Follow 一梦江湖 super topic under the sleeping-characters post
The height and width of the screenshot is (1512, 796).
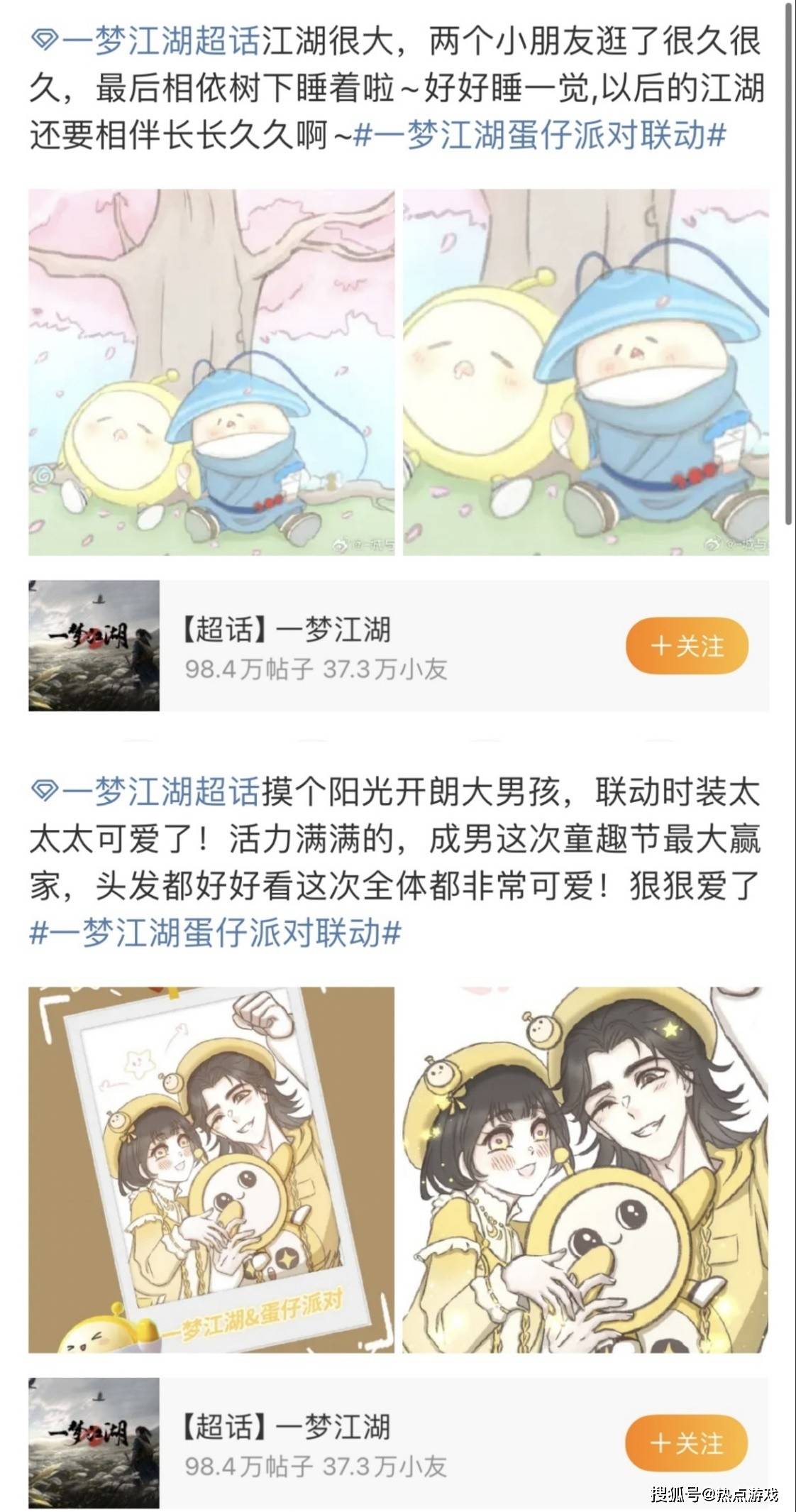tap(687, 646)
